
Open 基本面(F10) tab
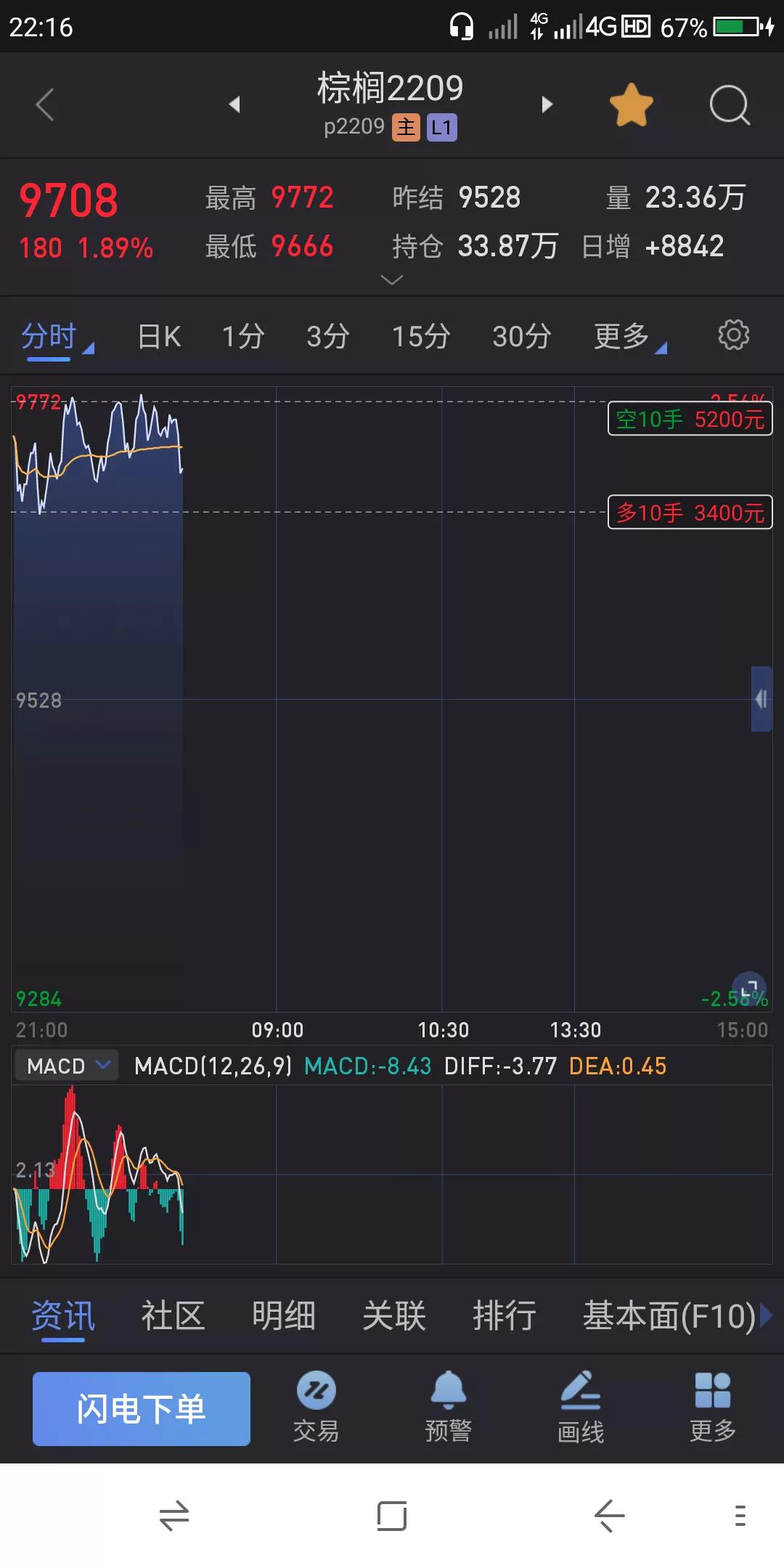point(669,1316)
